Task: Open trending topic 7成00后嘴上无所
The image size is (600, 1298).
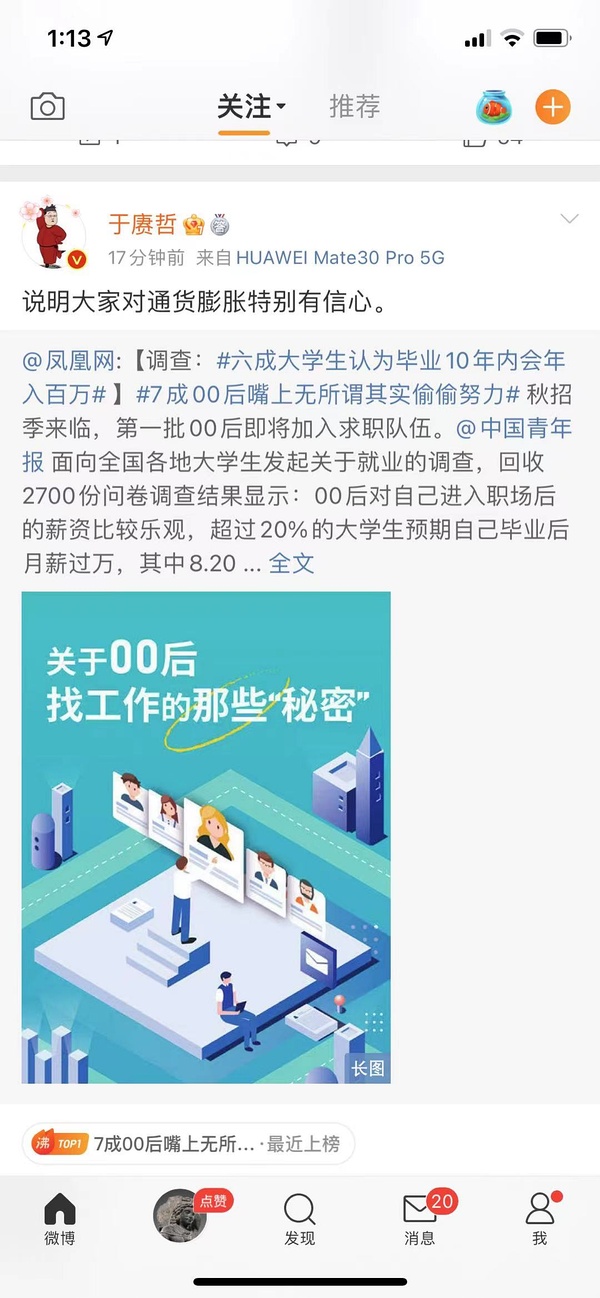Action: click(x=188, y=1143)
